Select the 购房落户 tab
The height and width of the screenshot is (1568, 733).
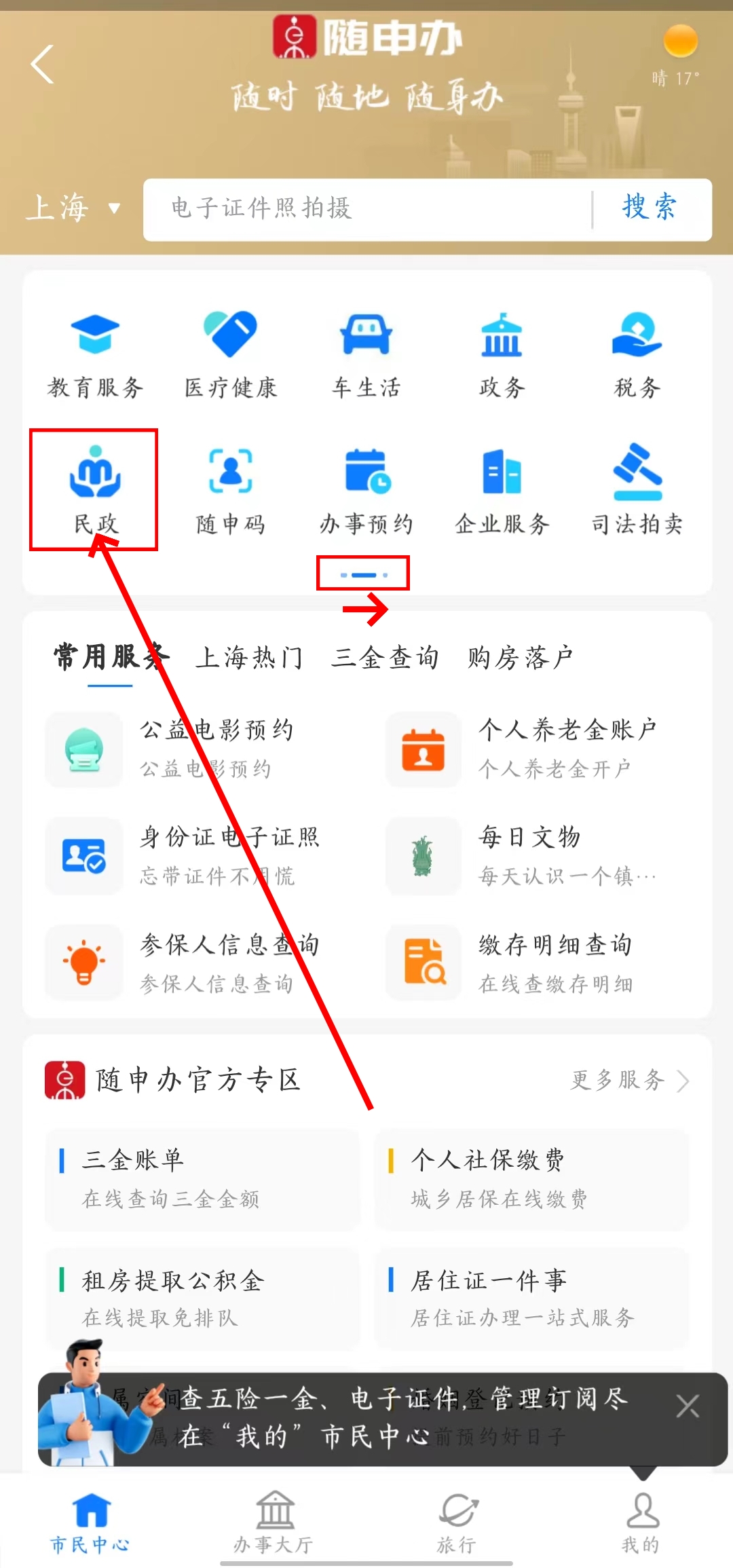coord(520,657)
